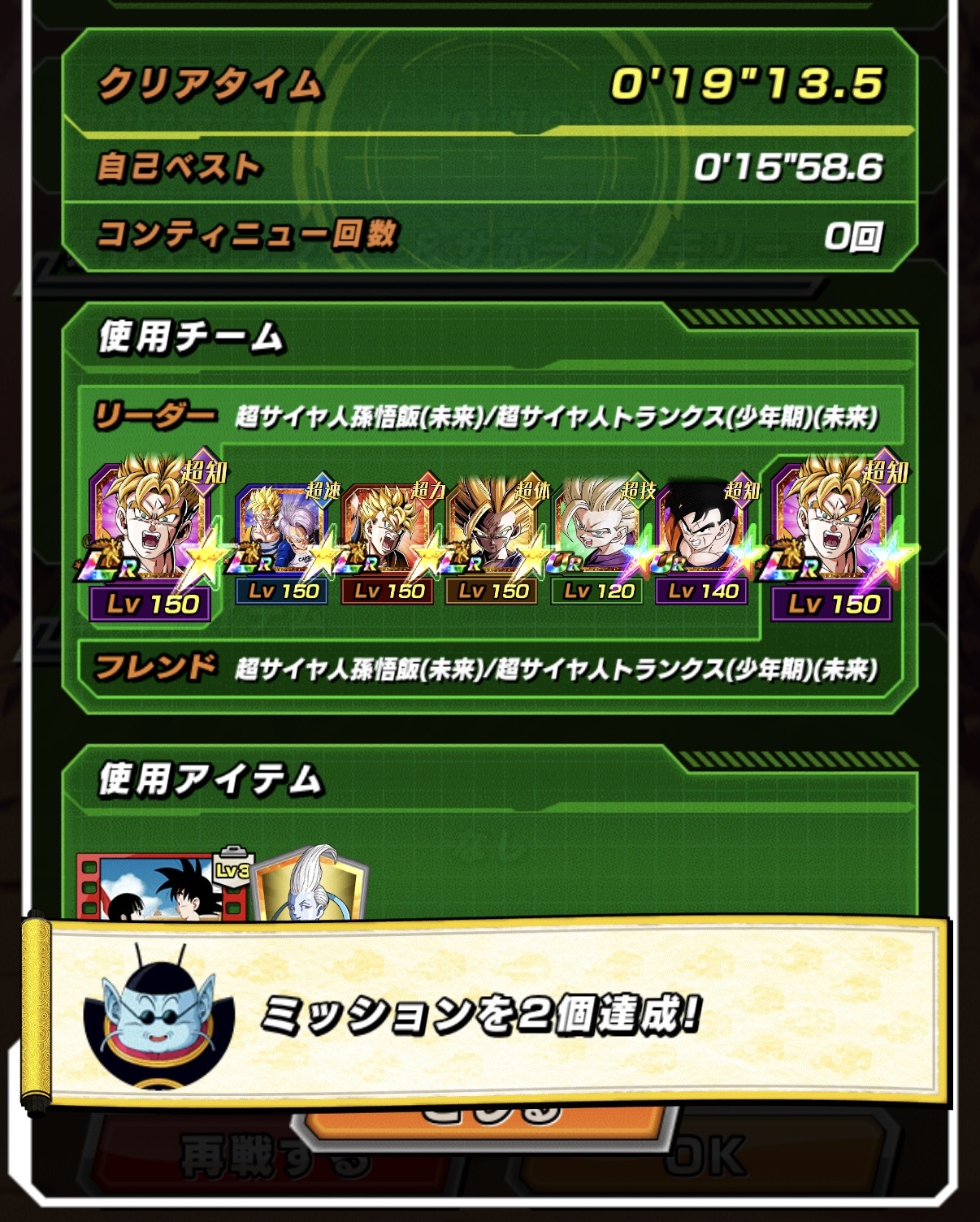Open the leader character card
Viewport: 980px width, 1222px height.
[151, 536]
